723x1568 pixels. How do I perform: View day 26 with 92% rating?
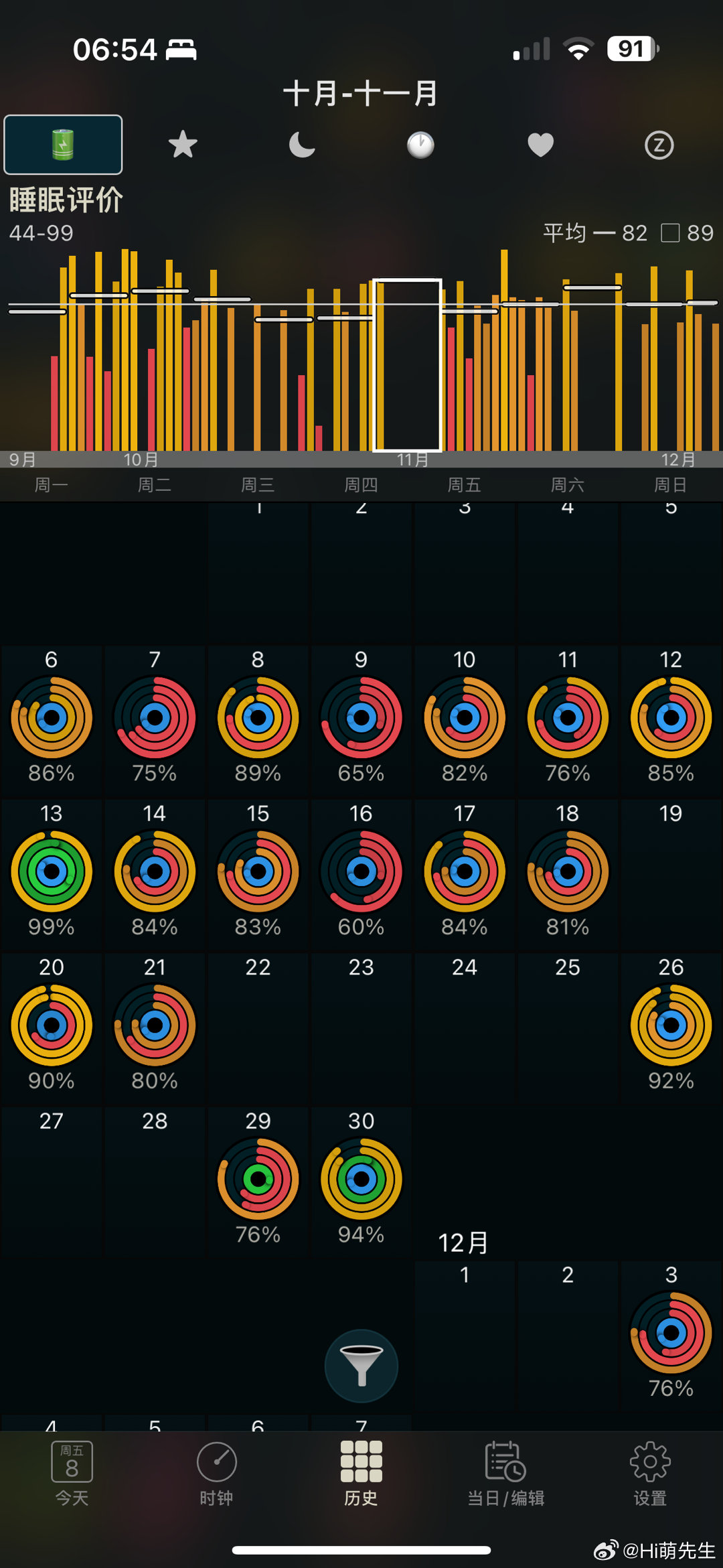(x=671, y=1025)
